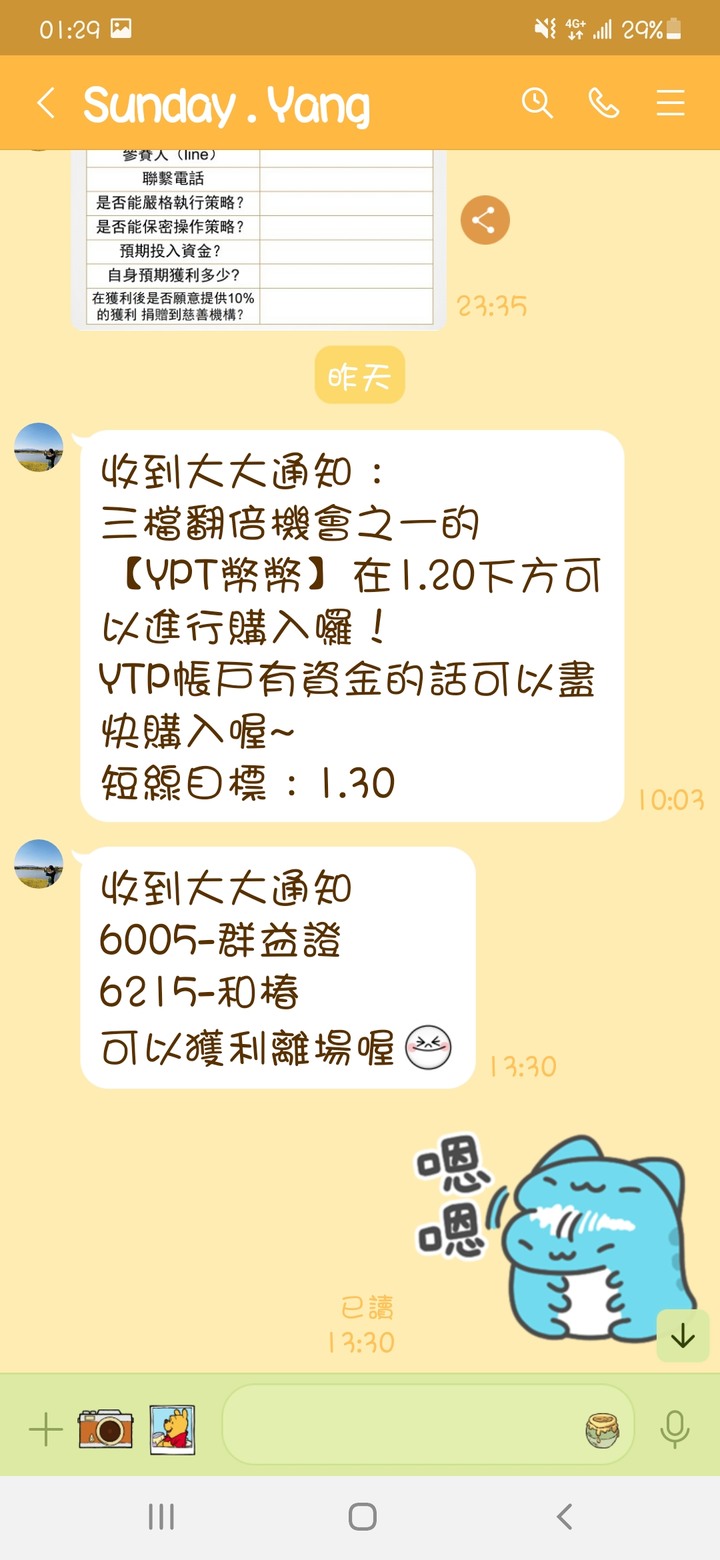Jump to the latest message

[683, 1336]
